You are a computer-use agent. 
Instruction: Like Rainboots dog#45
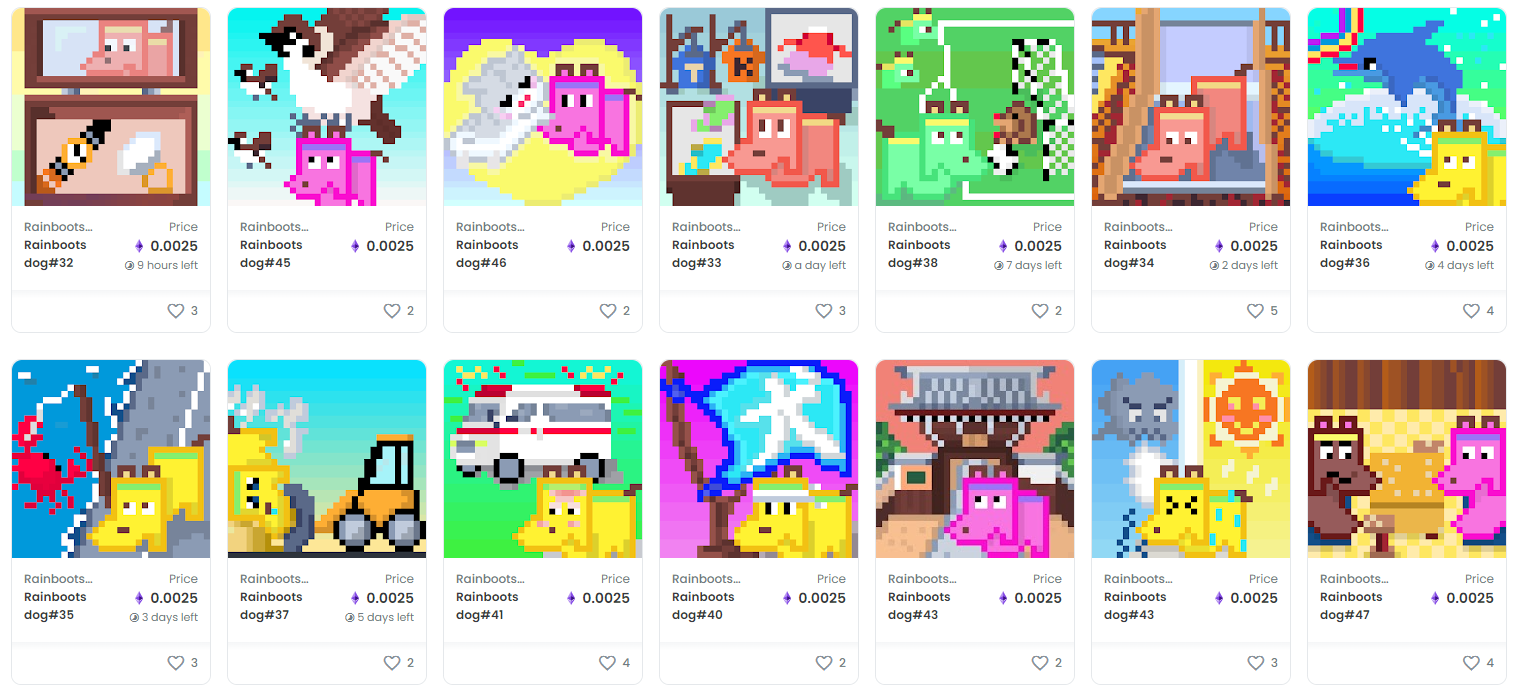392,311
